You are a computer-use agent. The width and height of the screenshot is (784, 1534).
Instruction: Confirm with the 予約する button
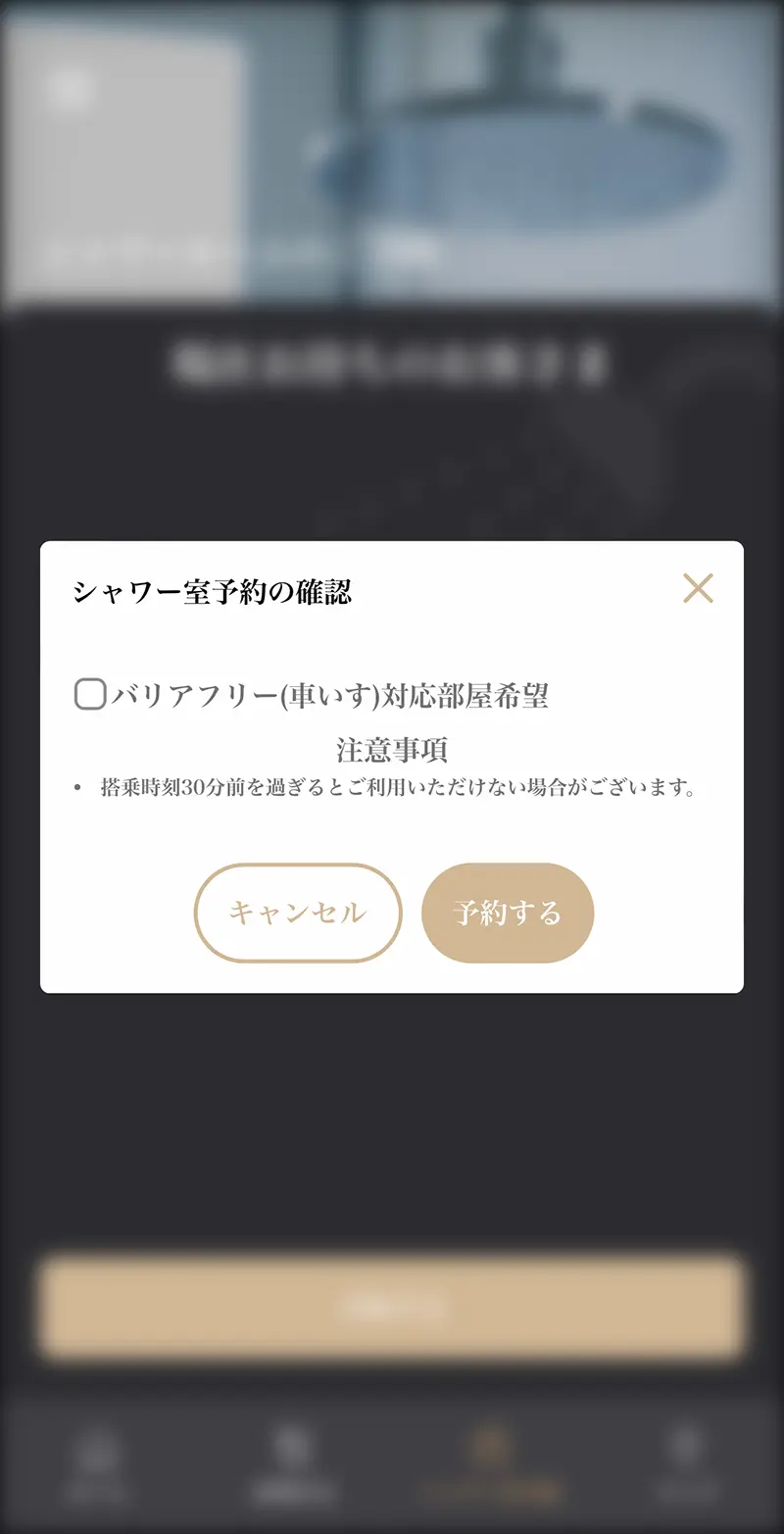508,913
